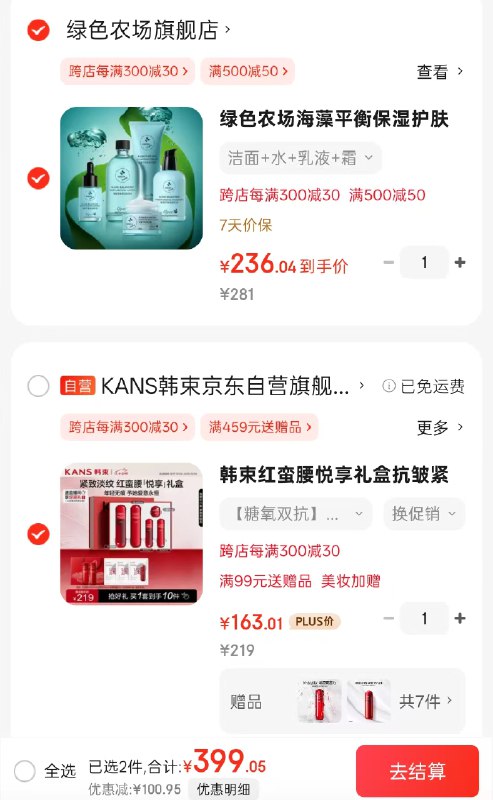Expand the 洁面+水+乳液+霜 spec dropdown
Screen dimensions: 493x800
click(x=301, y=158)
